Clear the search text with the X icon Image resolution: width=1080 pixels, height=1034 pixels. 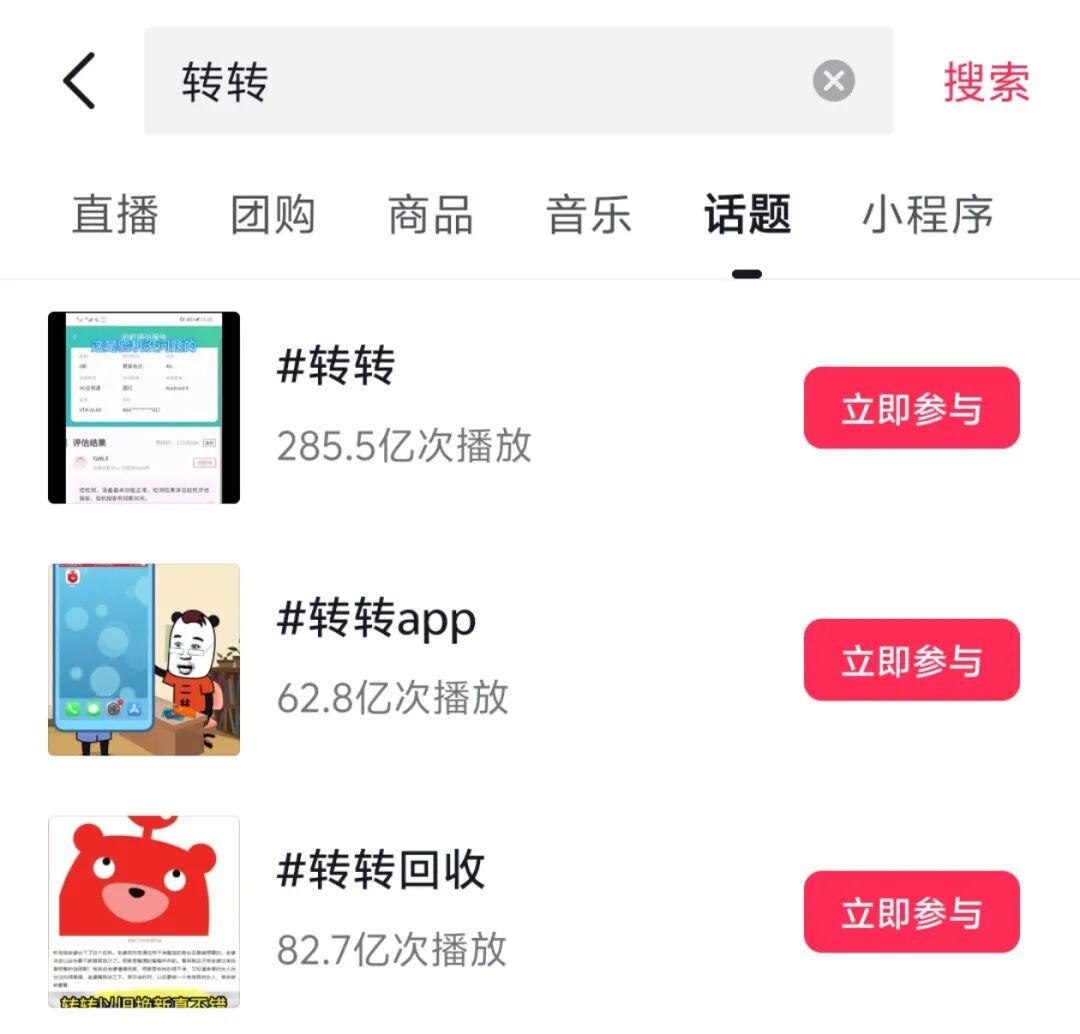pyautogui.click(x=833, y=81)
